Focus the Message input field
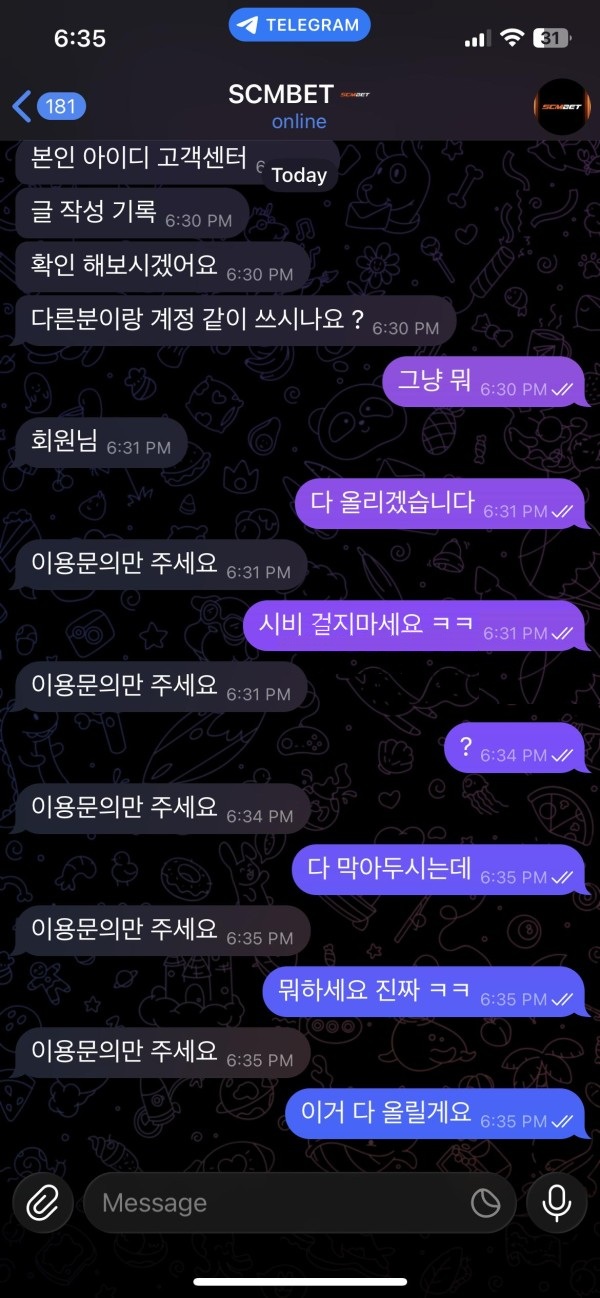The height and width of the screenshot is (1298, 600). 280,1203
